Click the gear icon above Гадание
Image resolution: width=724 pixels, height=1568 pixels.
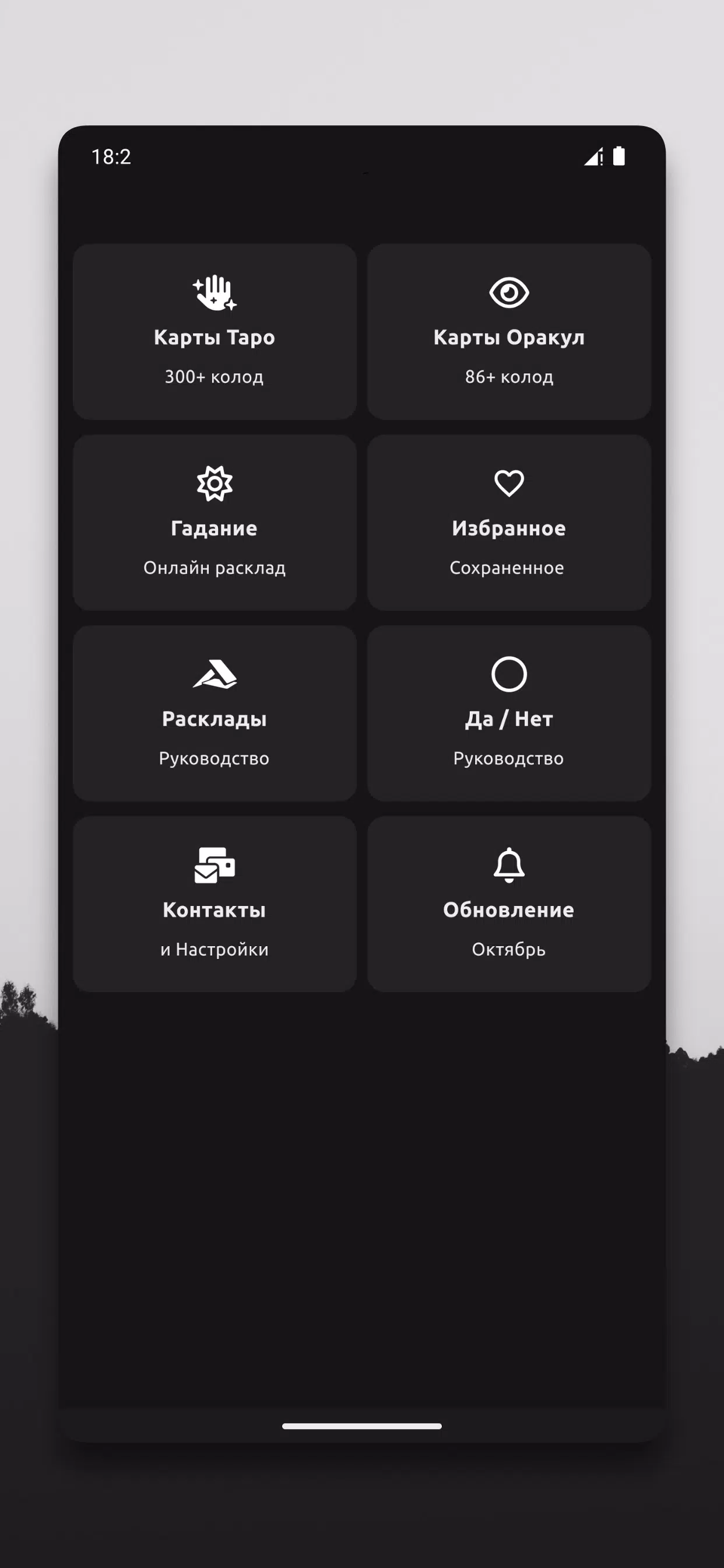(214, 482)
